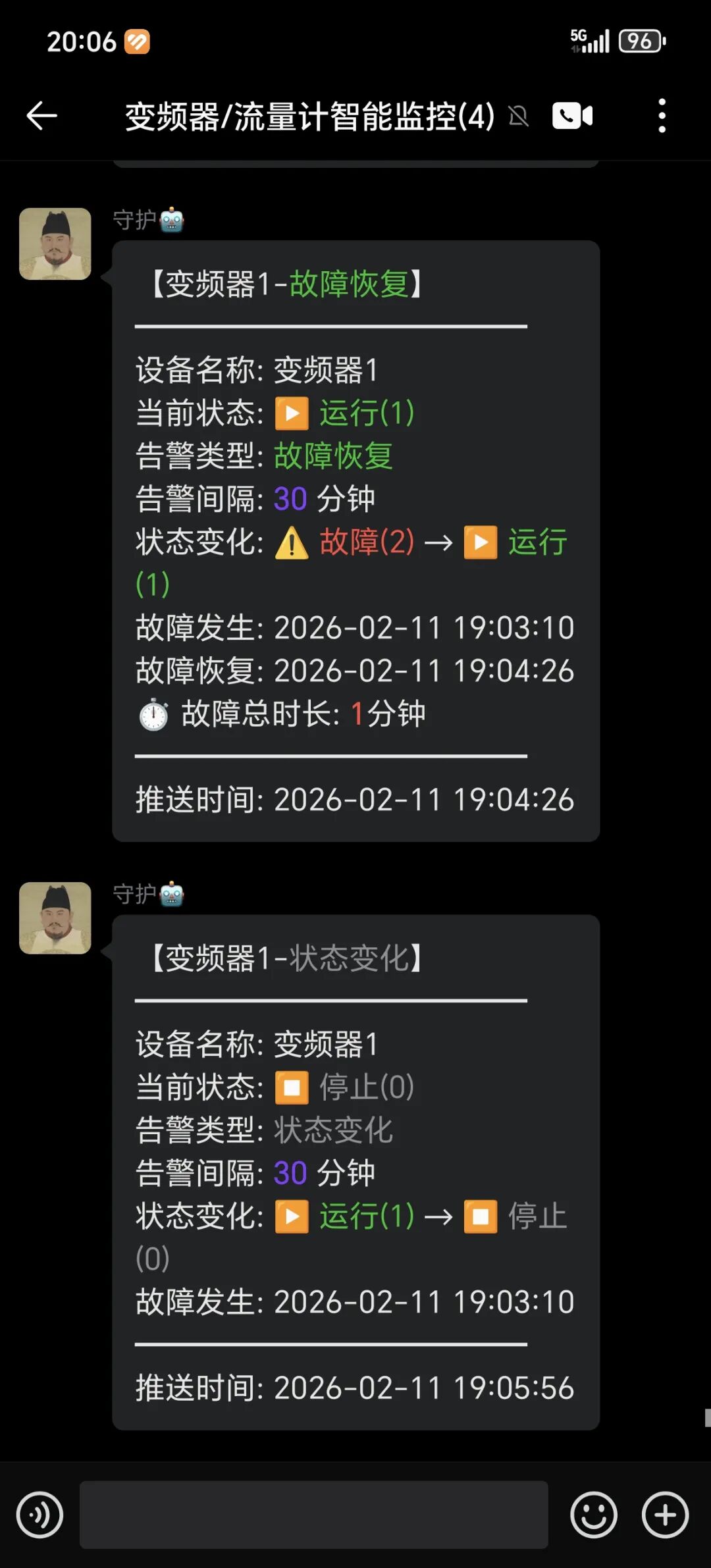Viewport: 711px width, 1568px height.
Task: Open the three-dot overflow menu
Action: point(662,117)
